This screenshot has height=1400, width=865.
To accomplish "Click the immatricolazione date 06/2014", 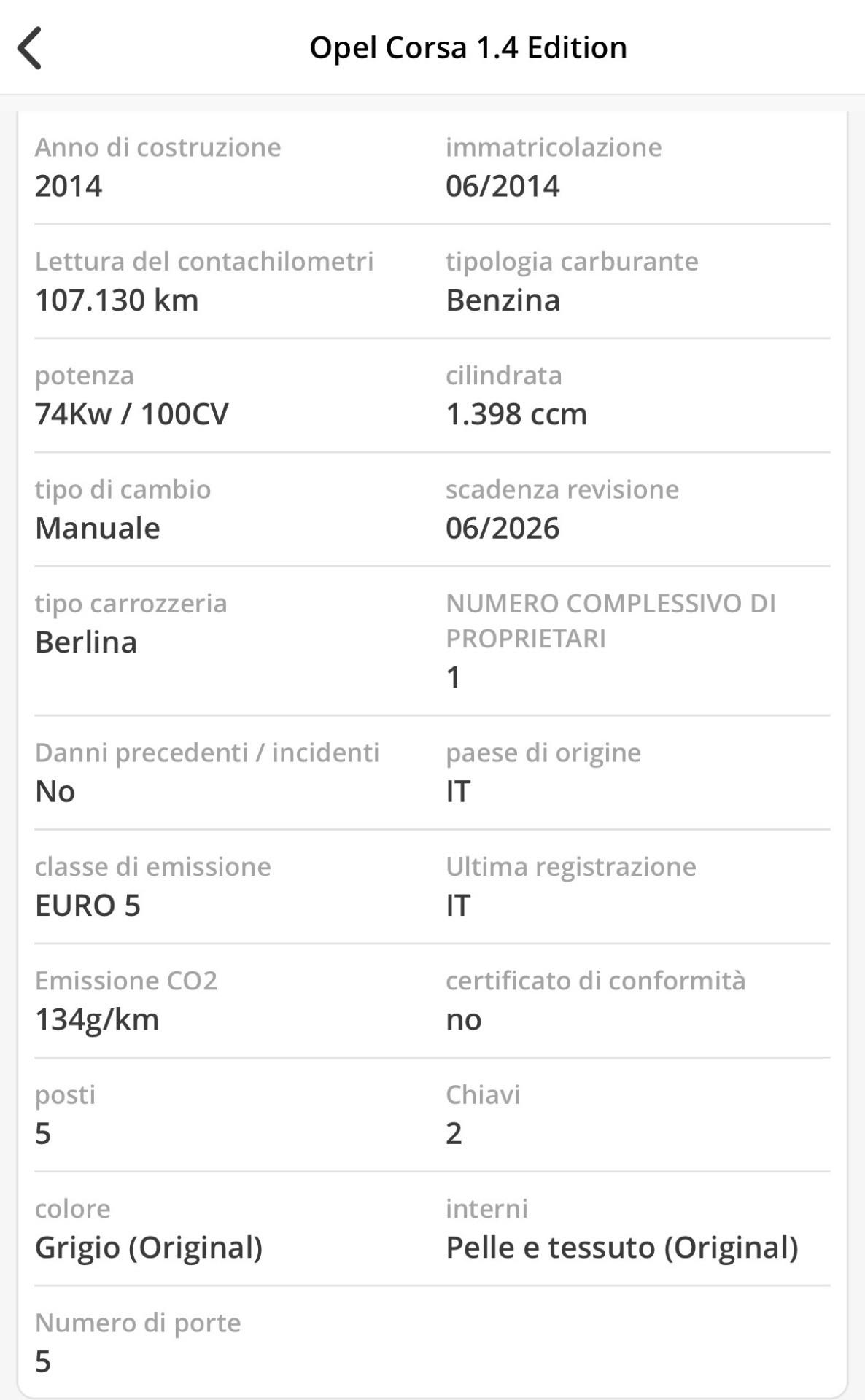I will pyautogui.click(x=504, y=186).
